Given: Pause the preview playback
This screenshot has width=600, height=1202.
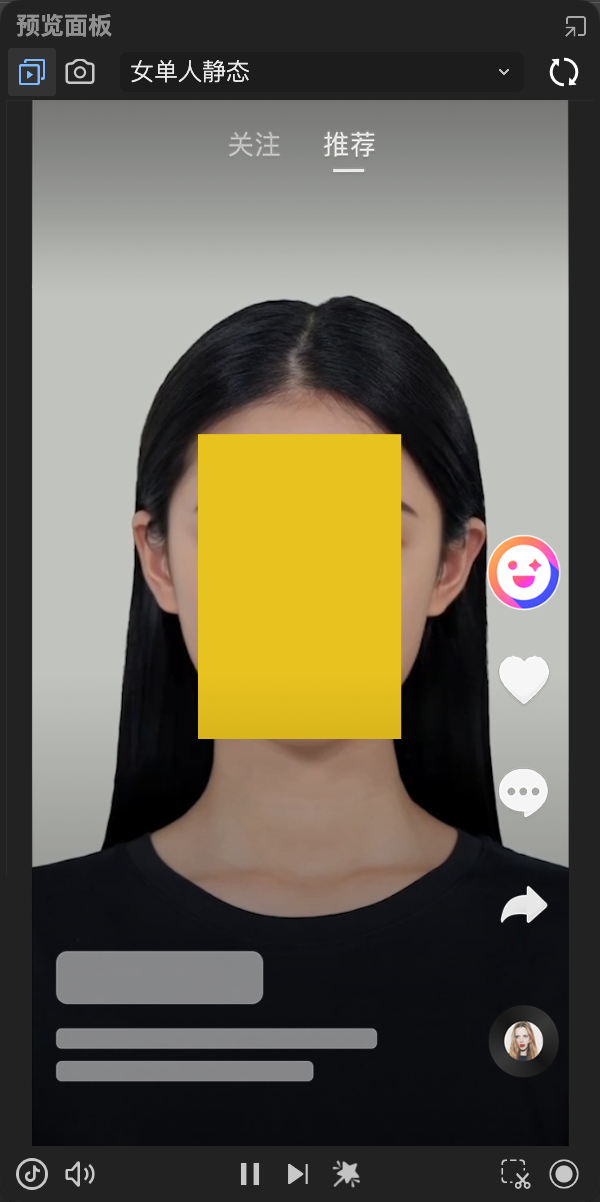Looking at the screenshot, I should tap(250, 1174).
